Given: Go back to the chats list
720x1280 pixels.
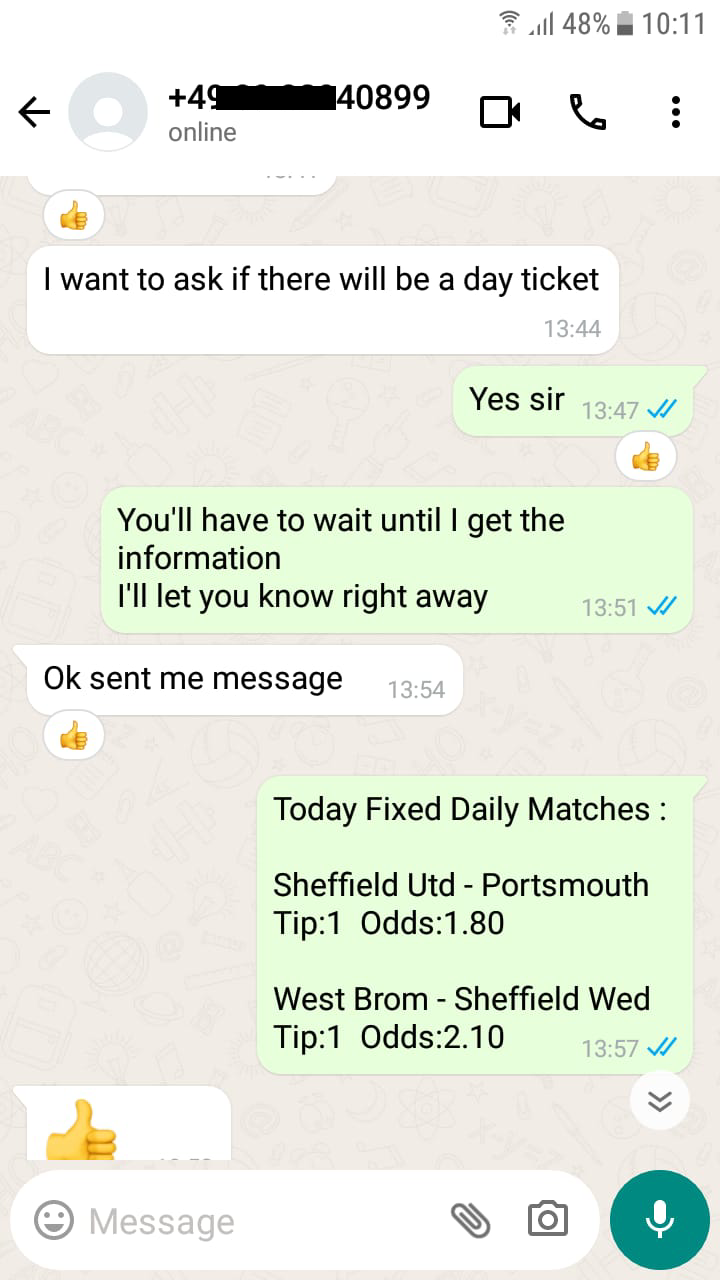Looking at the screenshot, I should click(x=34, y=113).
